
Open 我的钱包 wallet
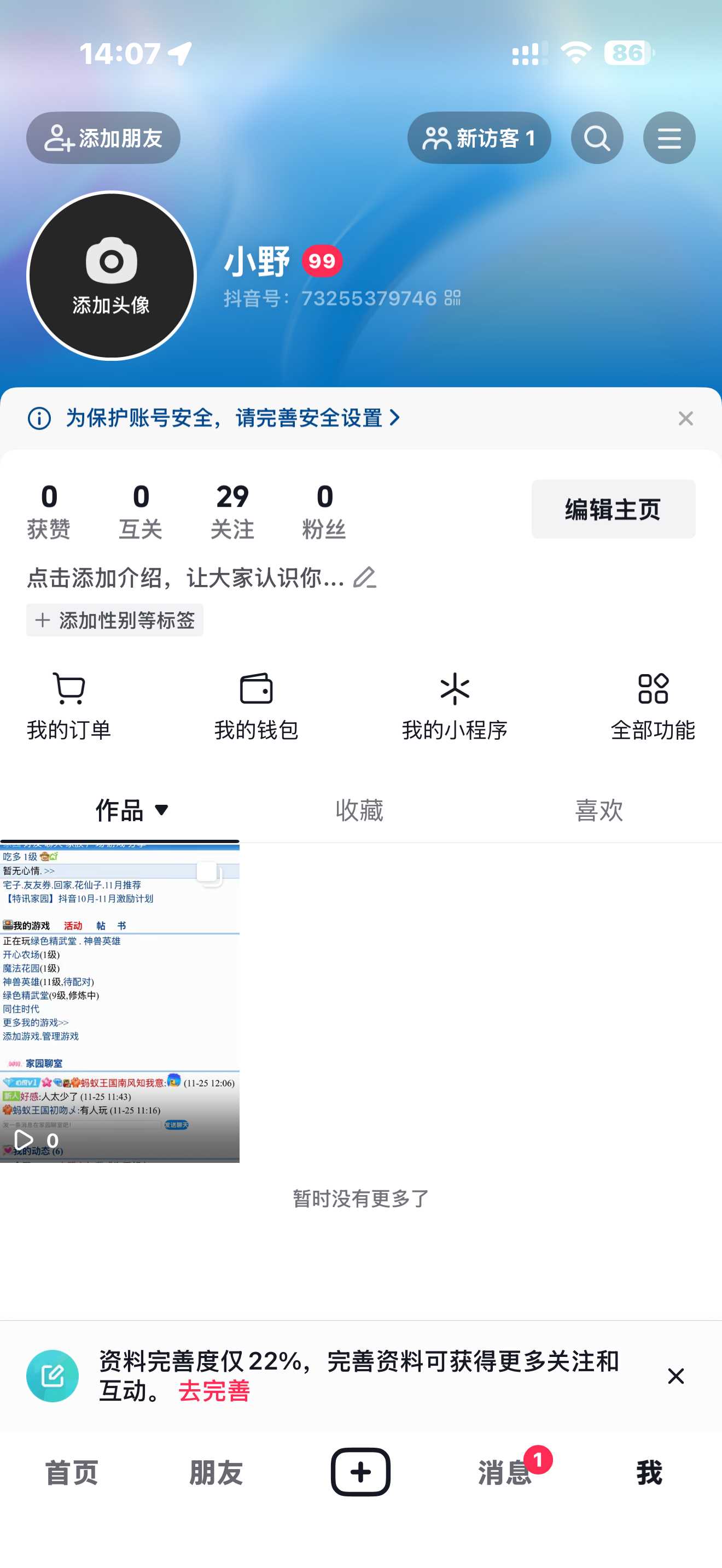[255, 706]
